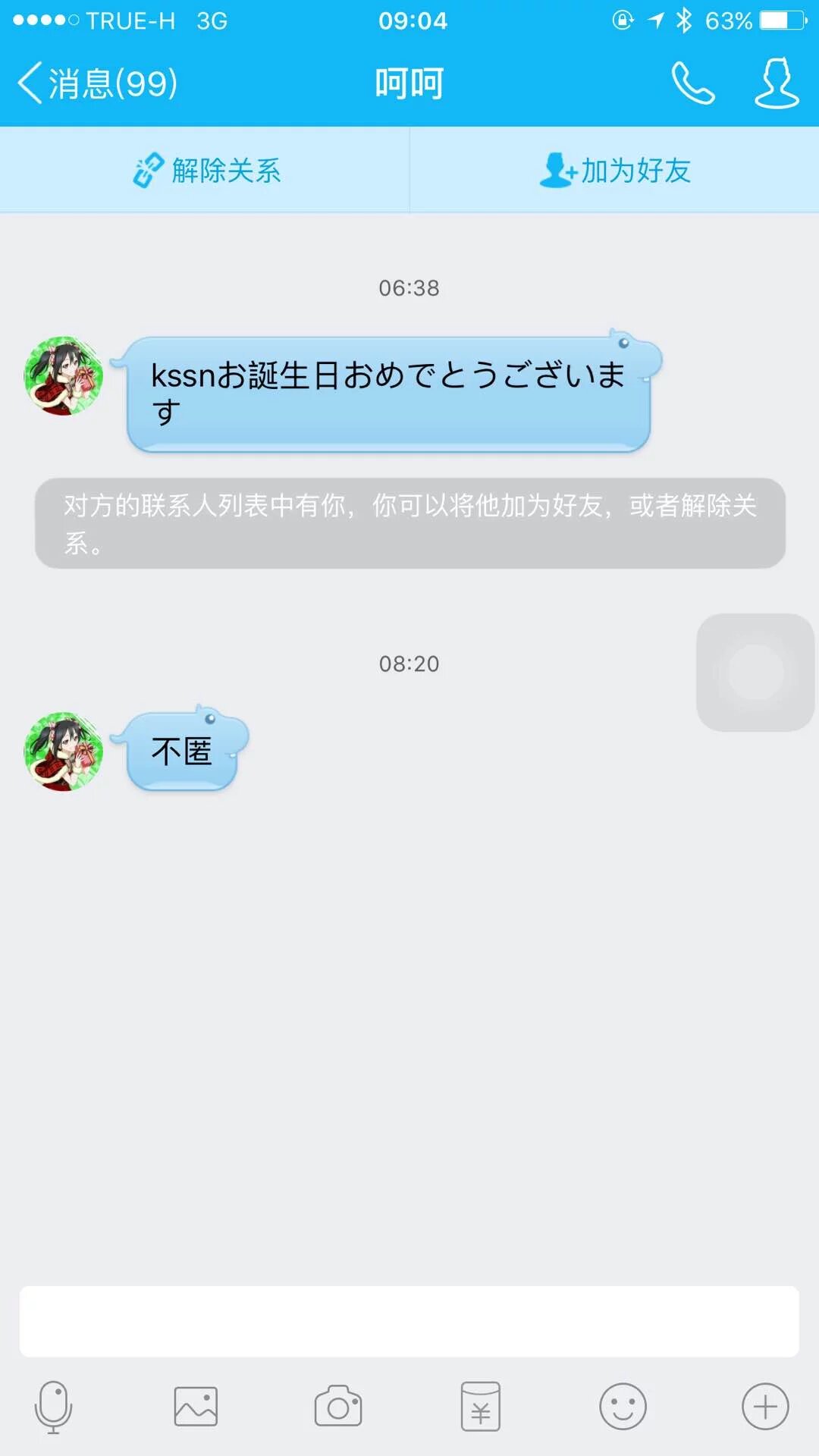Viewport: 819px width, 1456px height.
Task: Open the camera to take a photo
Action: [x=338, y=1407]
